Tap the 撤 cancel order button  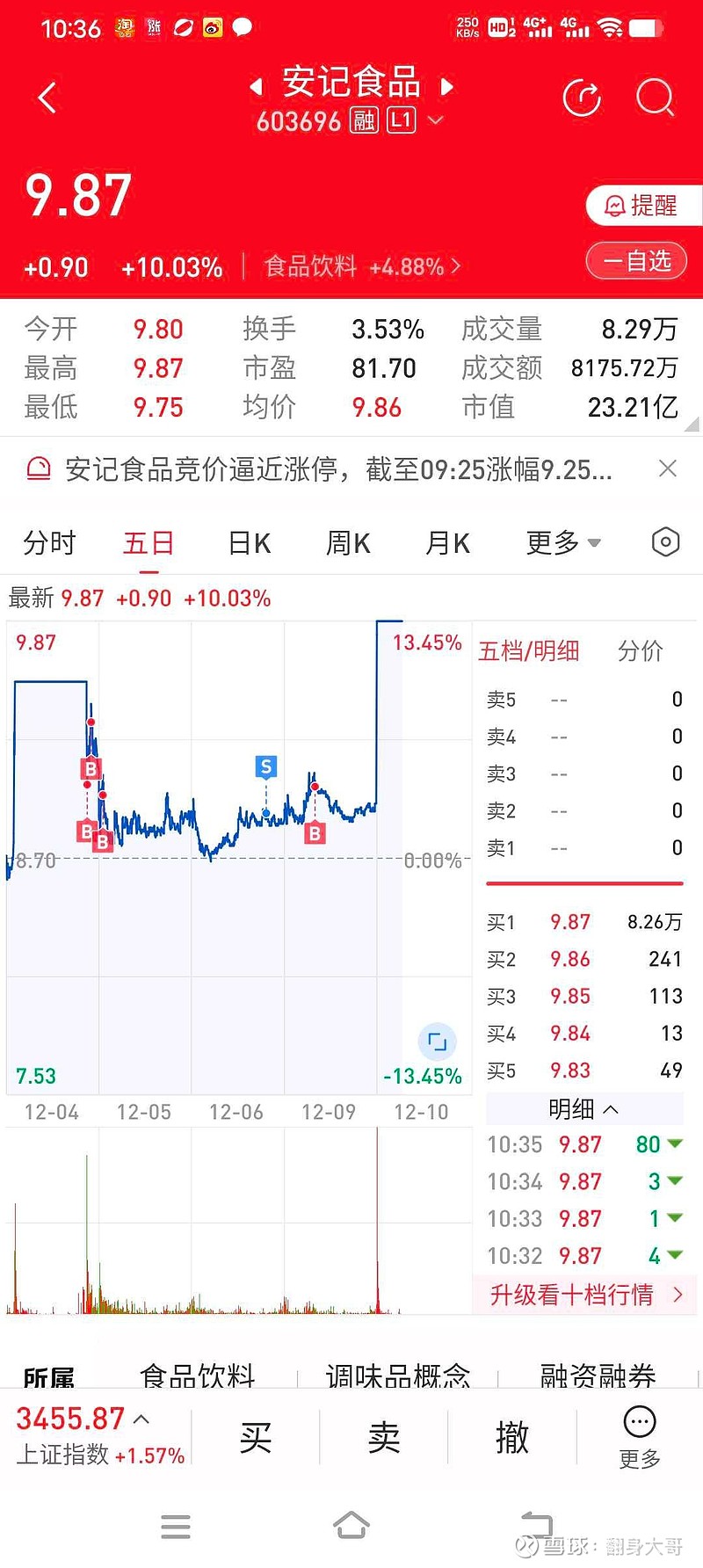point(512,1435)
